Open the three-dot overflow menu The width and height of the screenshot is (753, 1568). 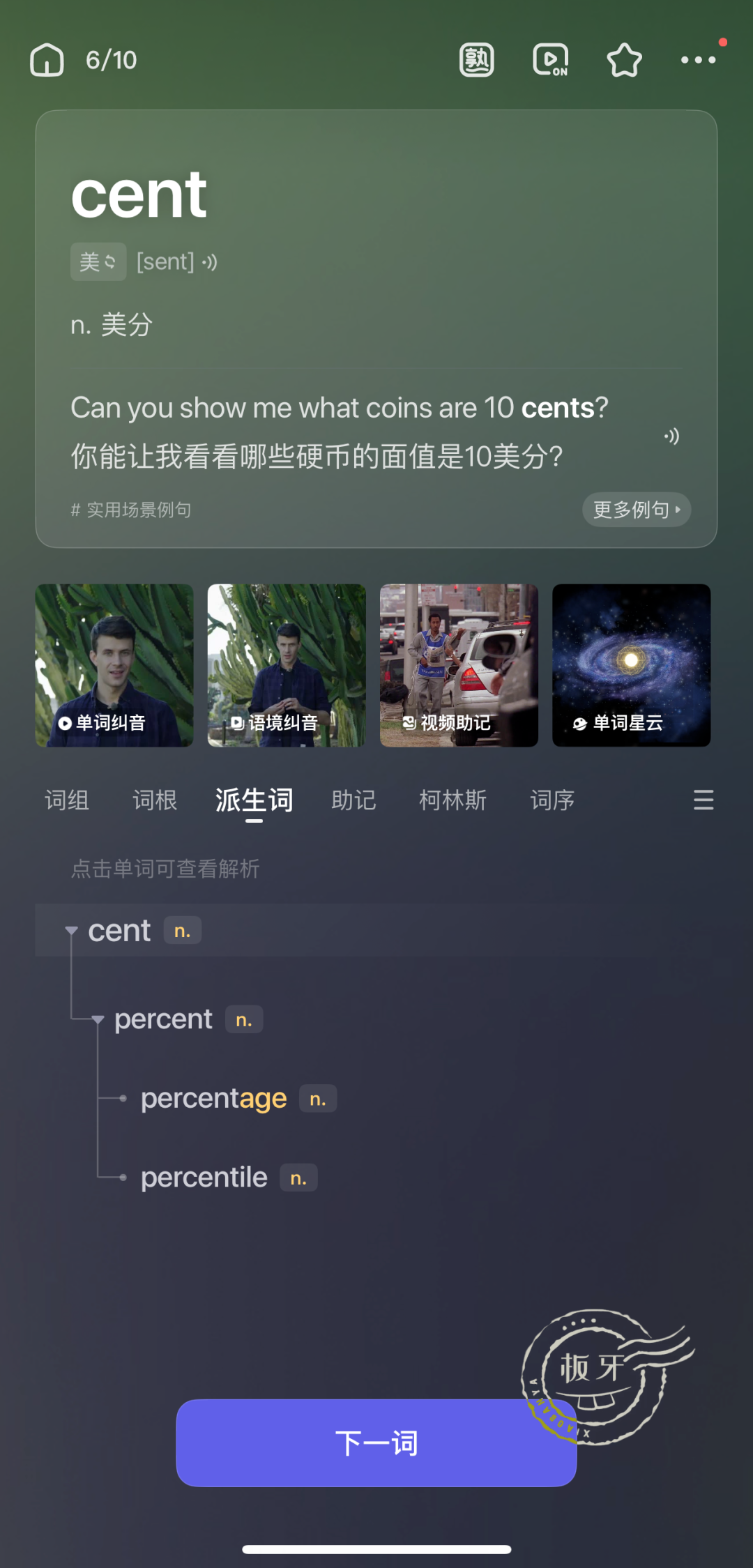click(x=698, y=60)
